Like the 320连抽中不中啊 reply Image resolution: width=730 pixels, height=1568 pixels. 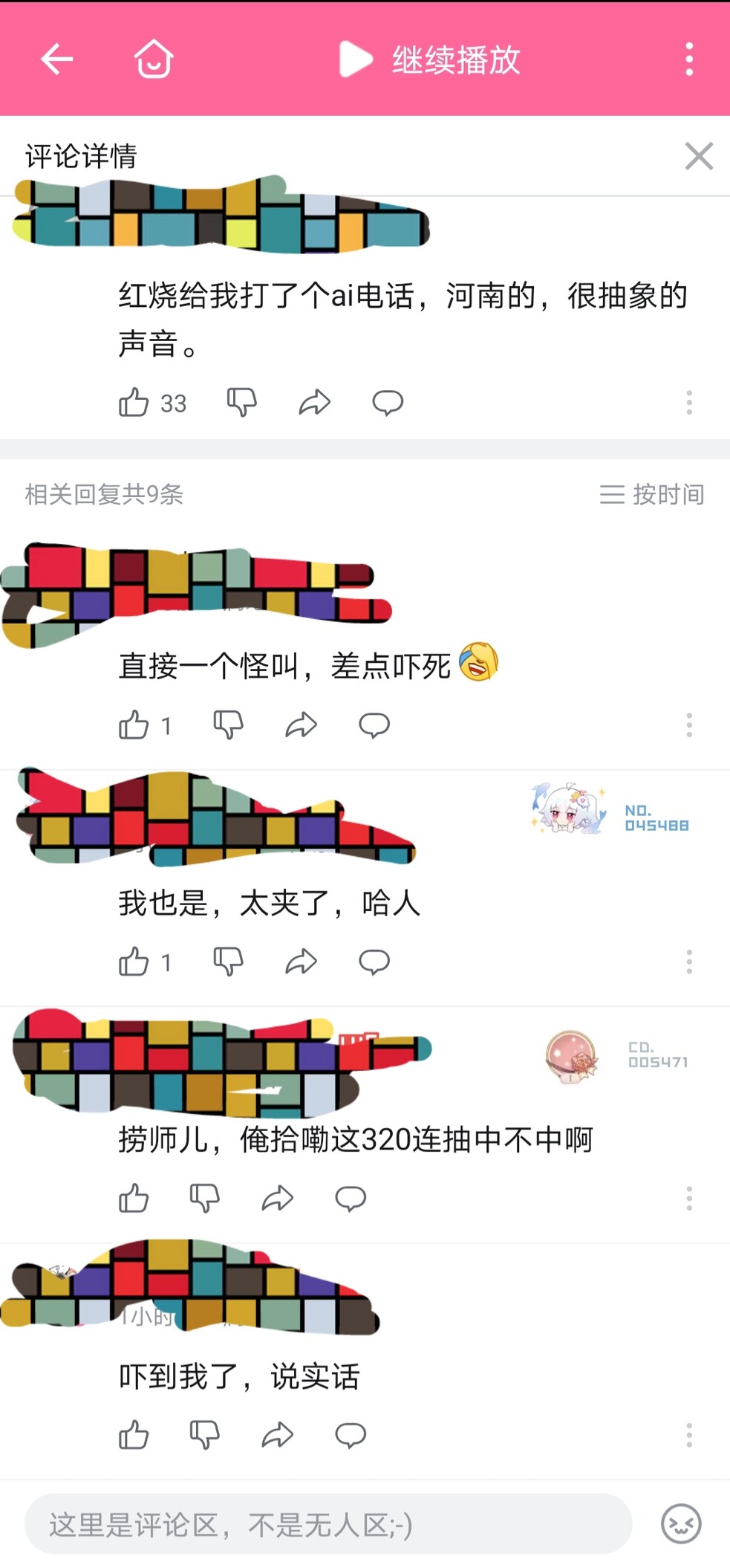pyautogui.click(x=134, y=1198)
